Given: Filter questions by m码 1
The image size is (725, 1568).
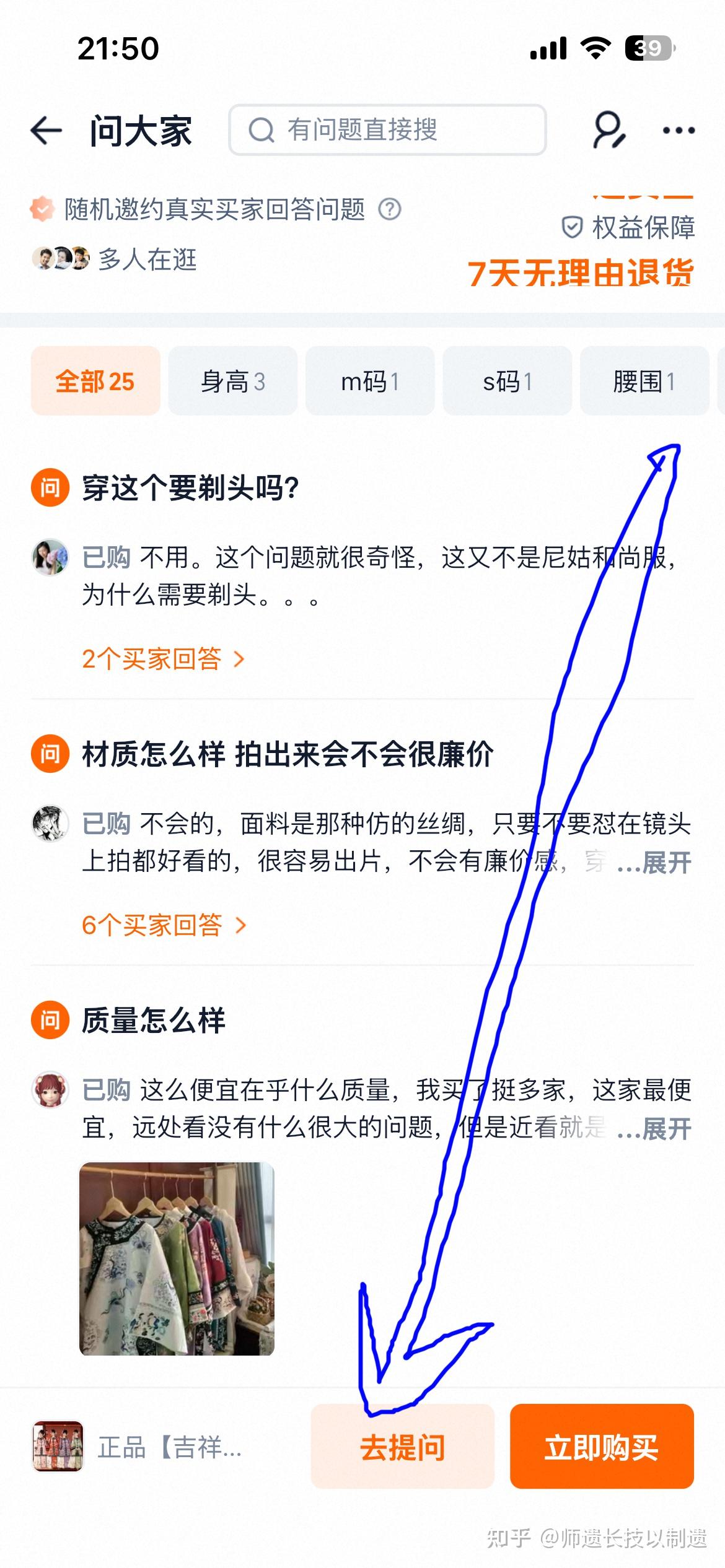Looking at the screenshot, I should tap(370, 381).
